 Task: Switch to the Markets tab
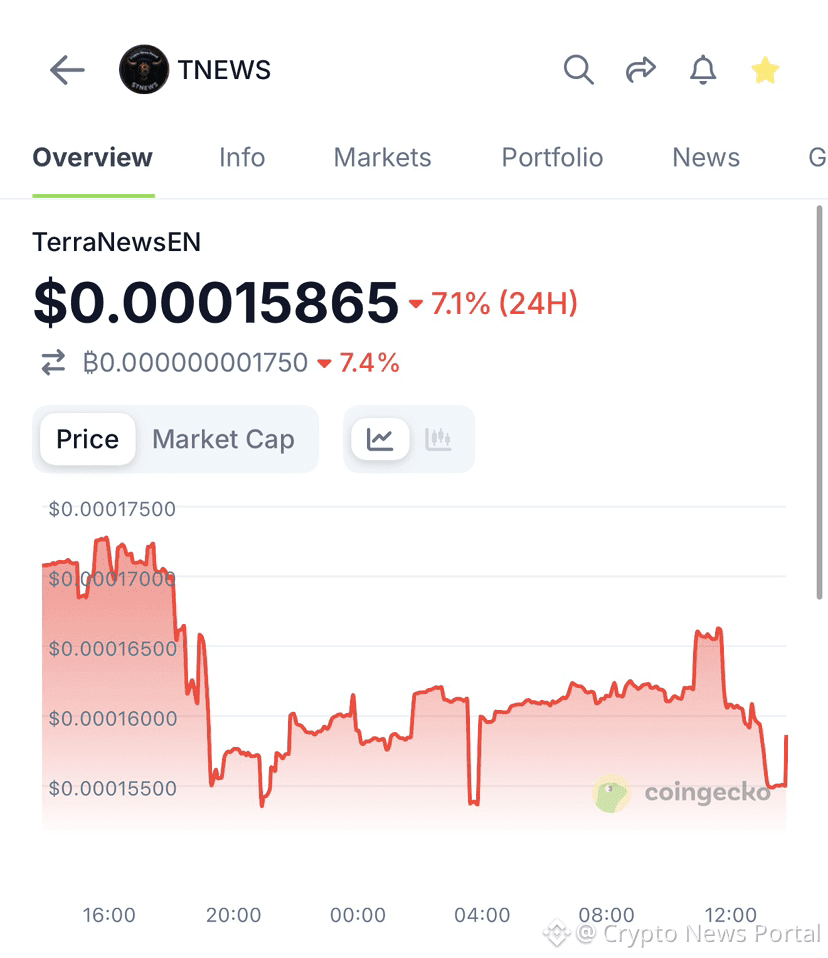point(381,157)
